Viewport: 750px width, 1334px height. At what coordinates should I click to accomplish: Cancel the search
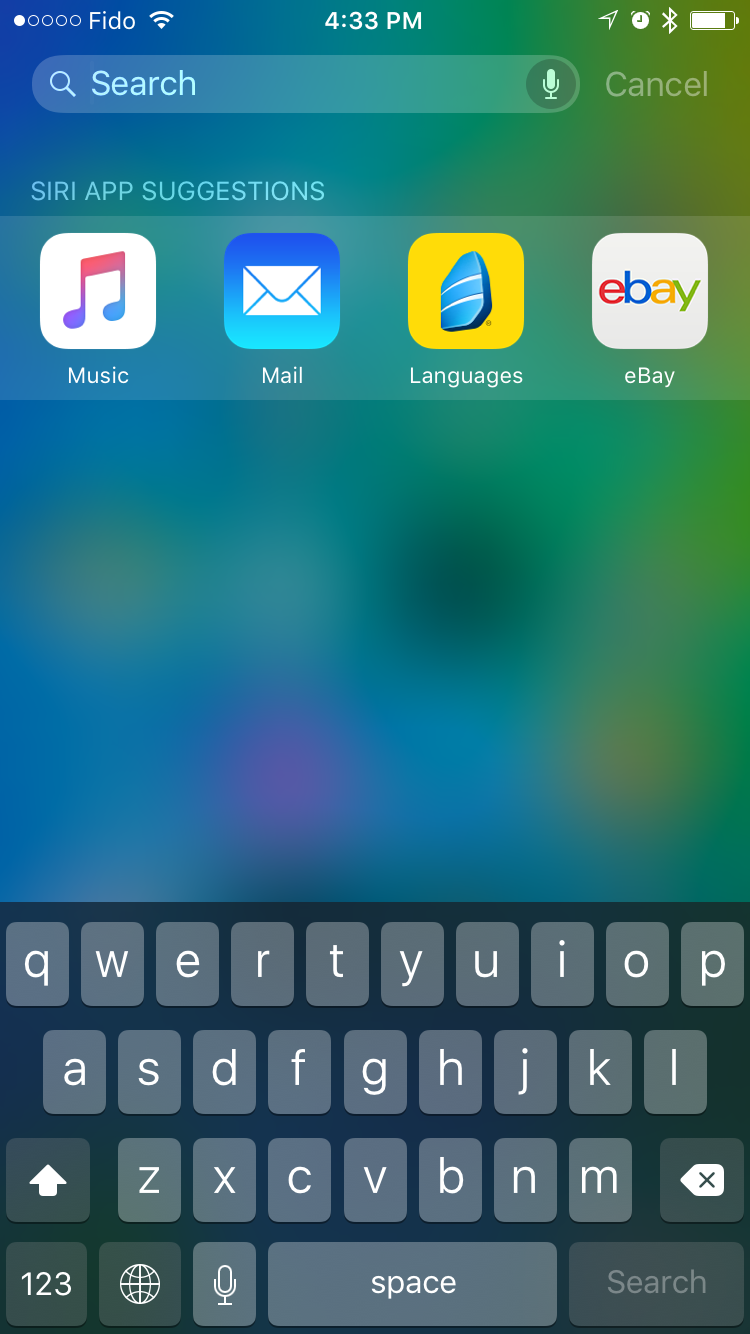tap(657, 84)
